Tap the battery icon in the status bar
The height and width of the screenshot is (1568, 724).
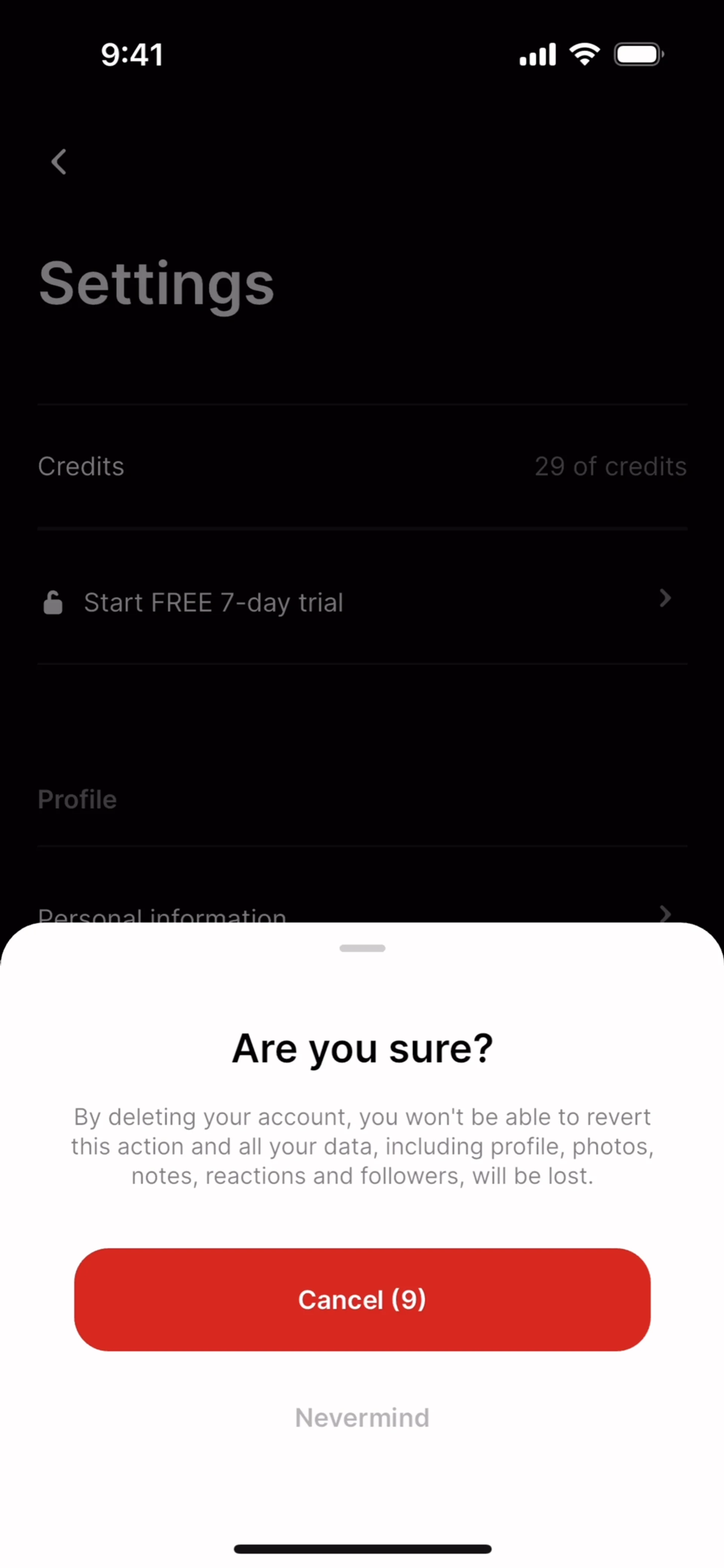(x=637, y=54)
